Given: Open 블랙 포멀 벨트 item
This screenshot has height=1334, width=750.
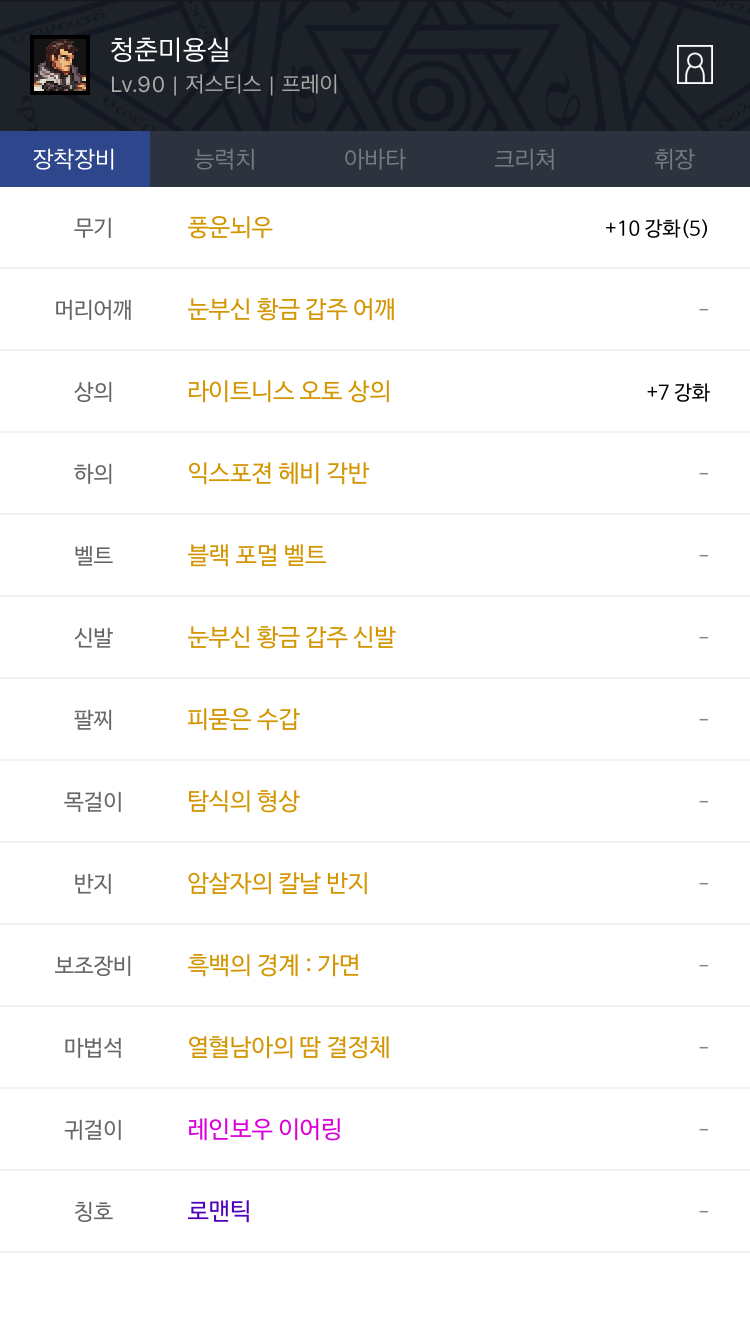Looking at the screenshot, I should point(257,556).
